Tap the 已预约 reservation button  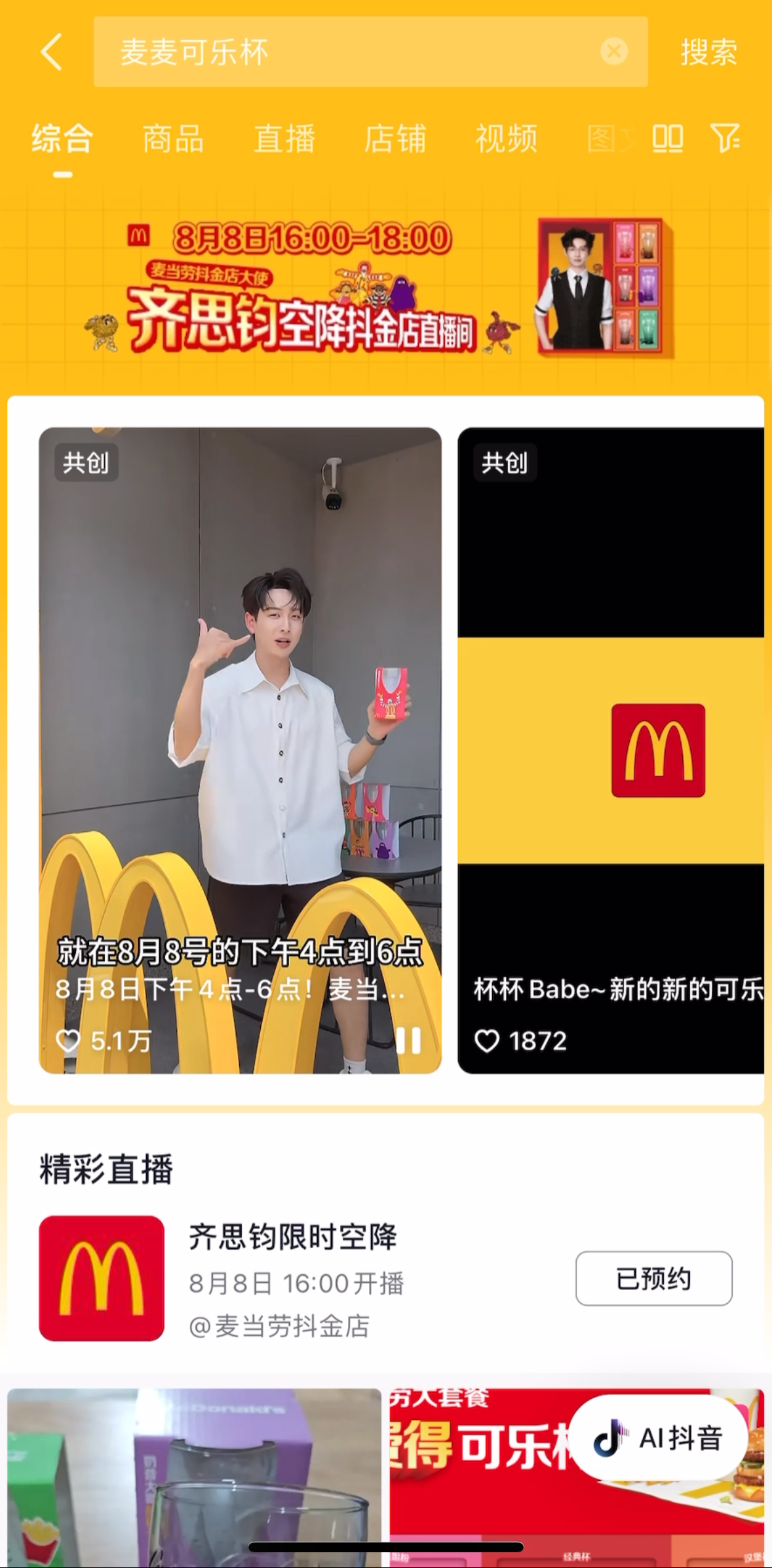click(653, 1278)
